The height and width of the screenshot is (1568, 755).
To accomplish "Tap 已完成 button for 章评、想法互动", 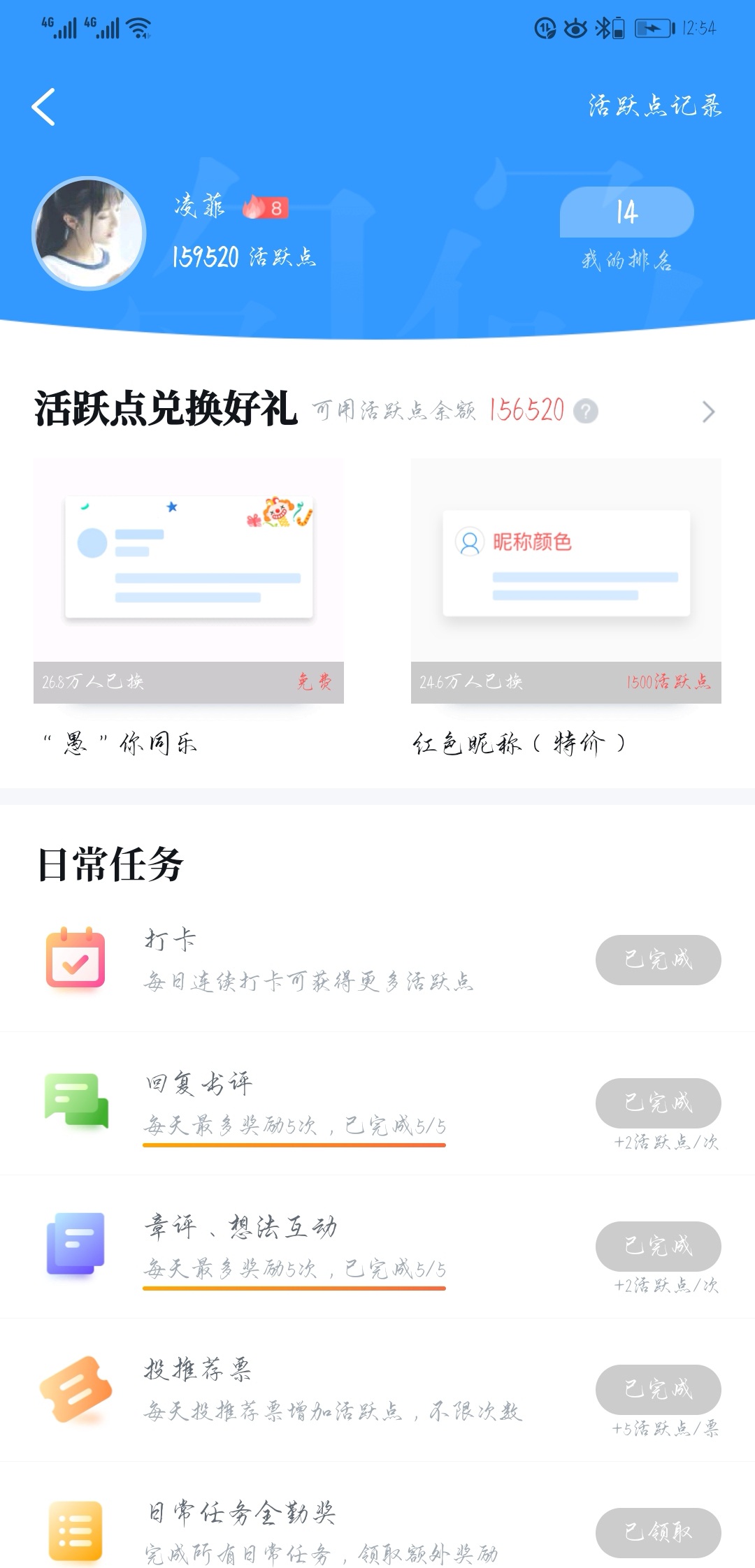I will (658, 1246).
